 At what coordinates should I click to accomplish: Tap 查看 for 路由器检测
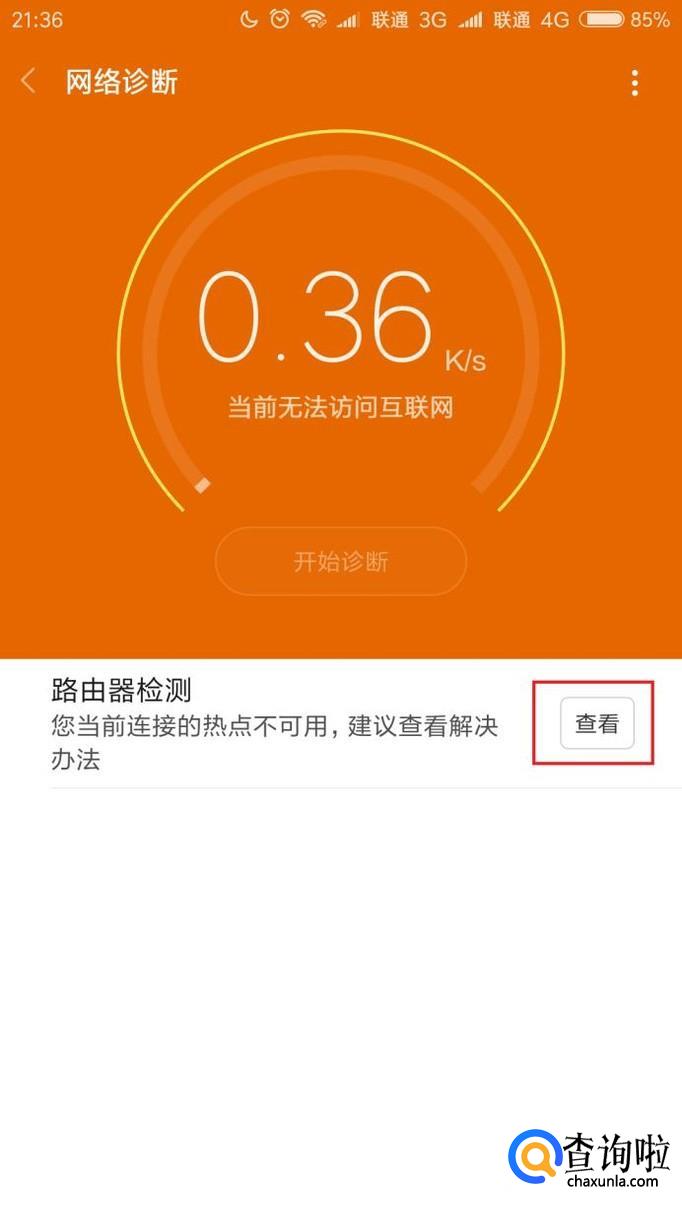click(597, 723)
